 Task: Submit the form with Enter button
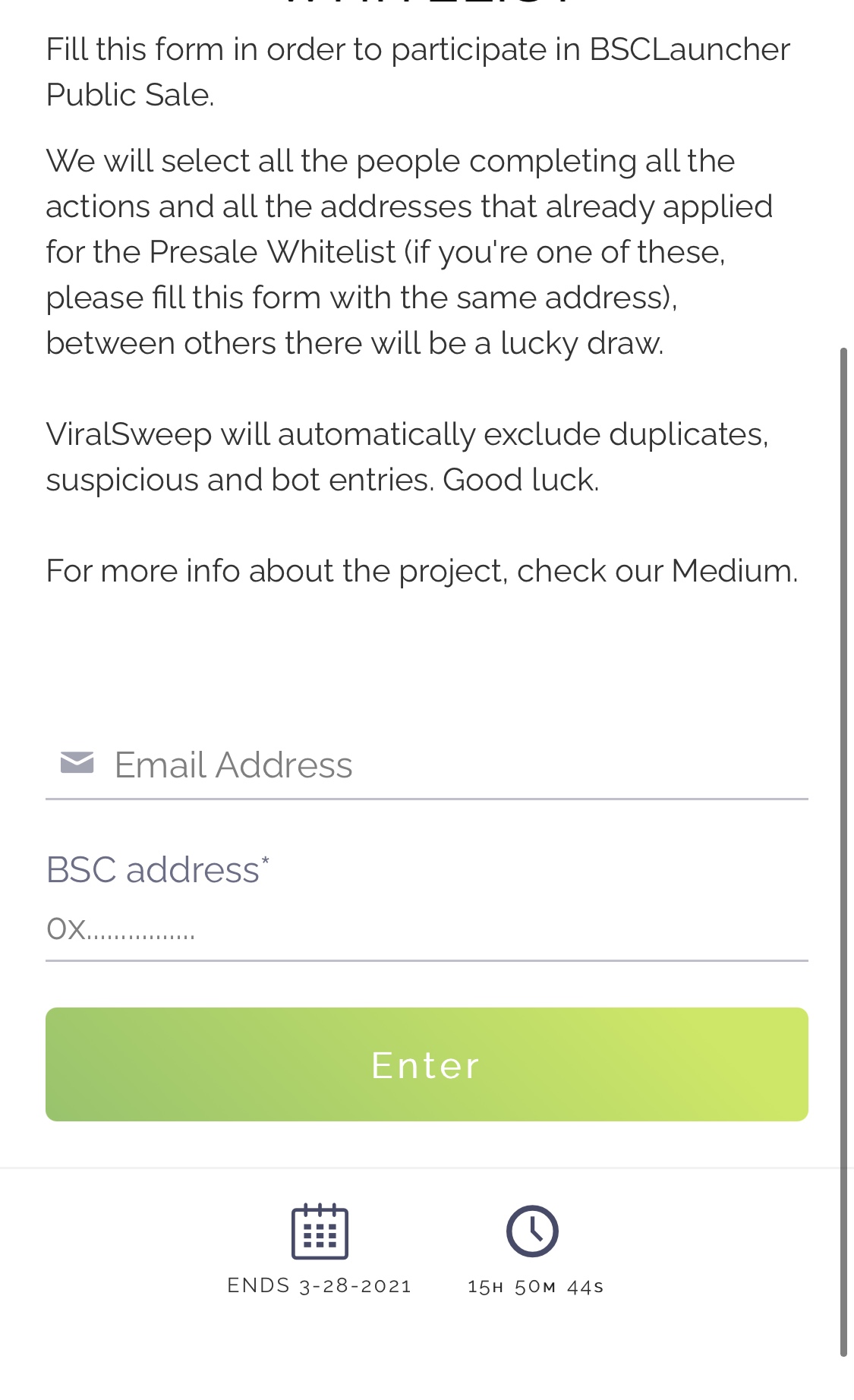click(x=427, y=1064)
